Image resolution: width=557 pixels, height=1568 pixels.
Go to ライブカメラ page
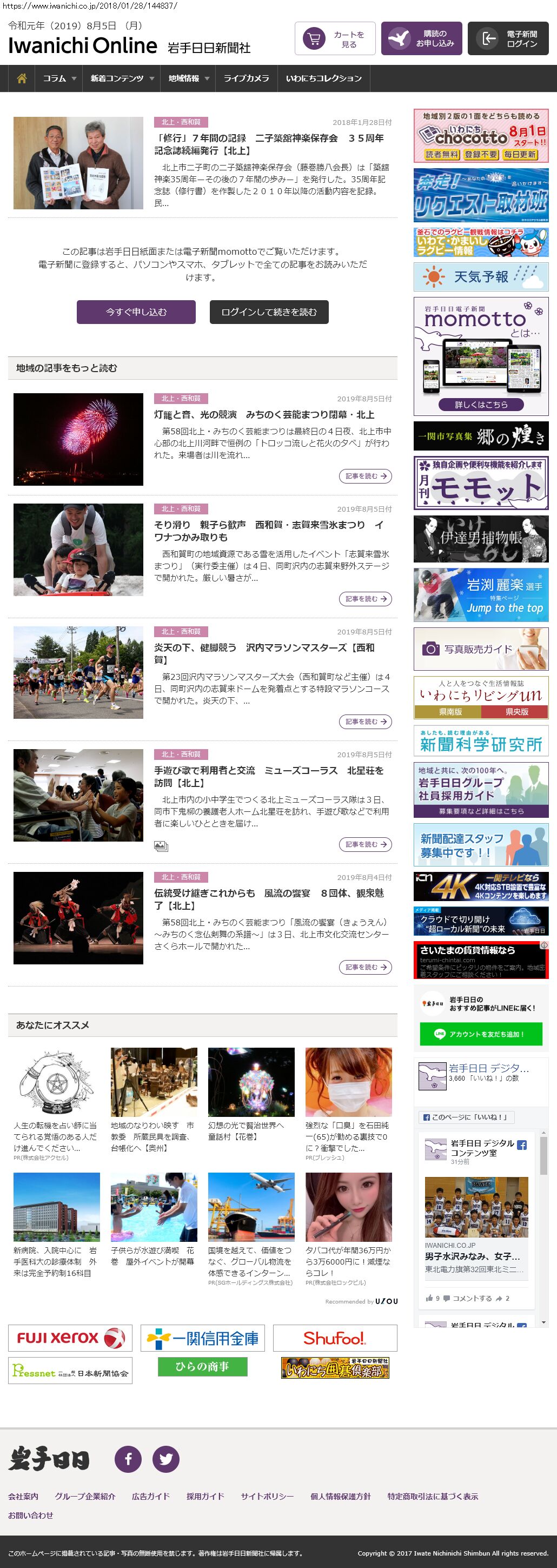coord(246,78)
